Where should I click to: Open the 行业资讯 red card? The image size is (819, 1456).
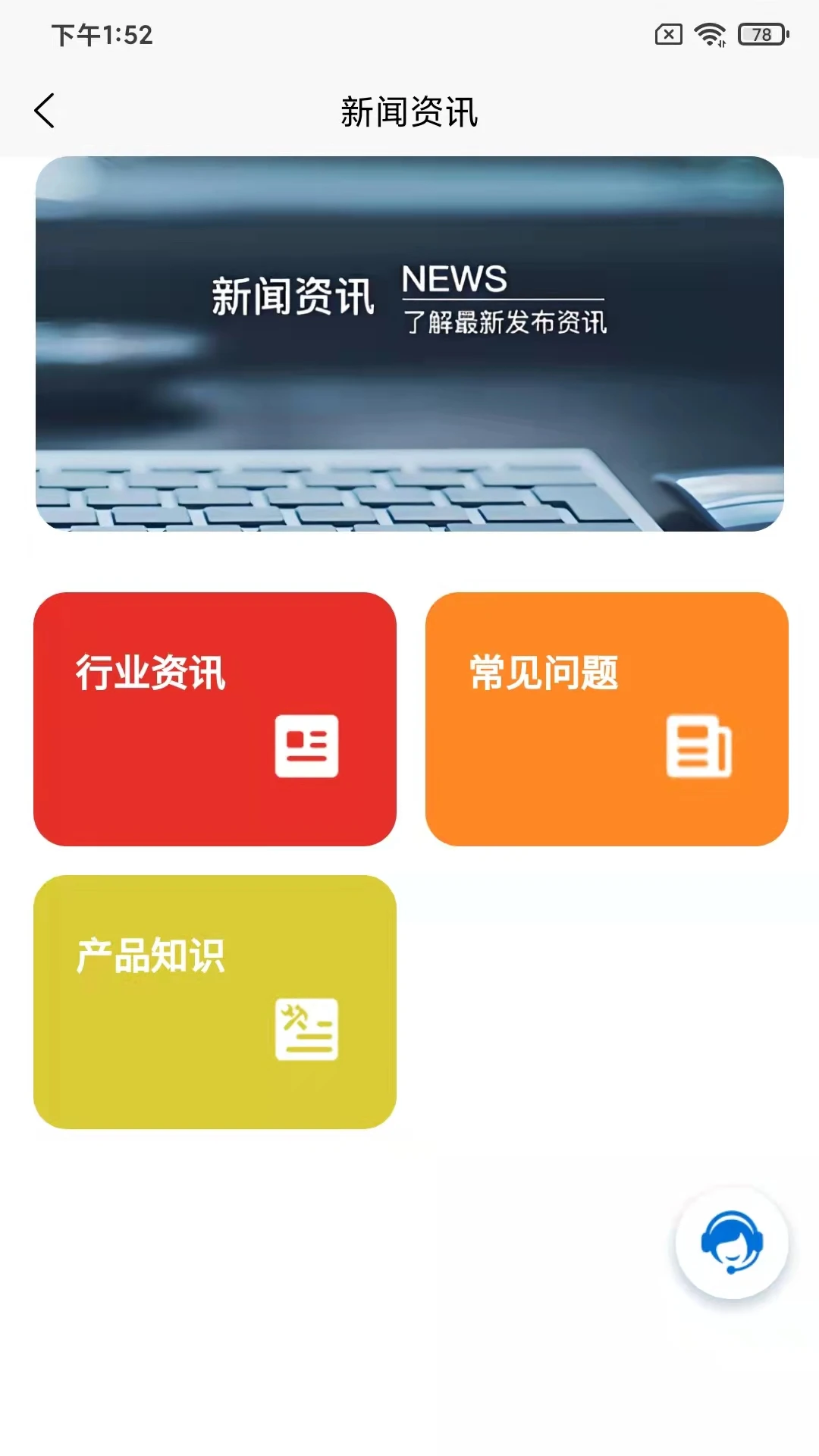click(x=215, y=719)
